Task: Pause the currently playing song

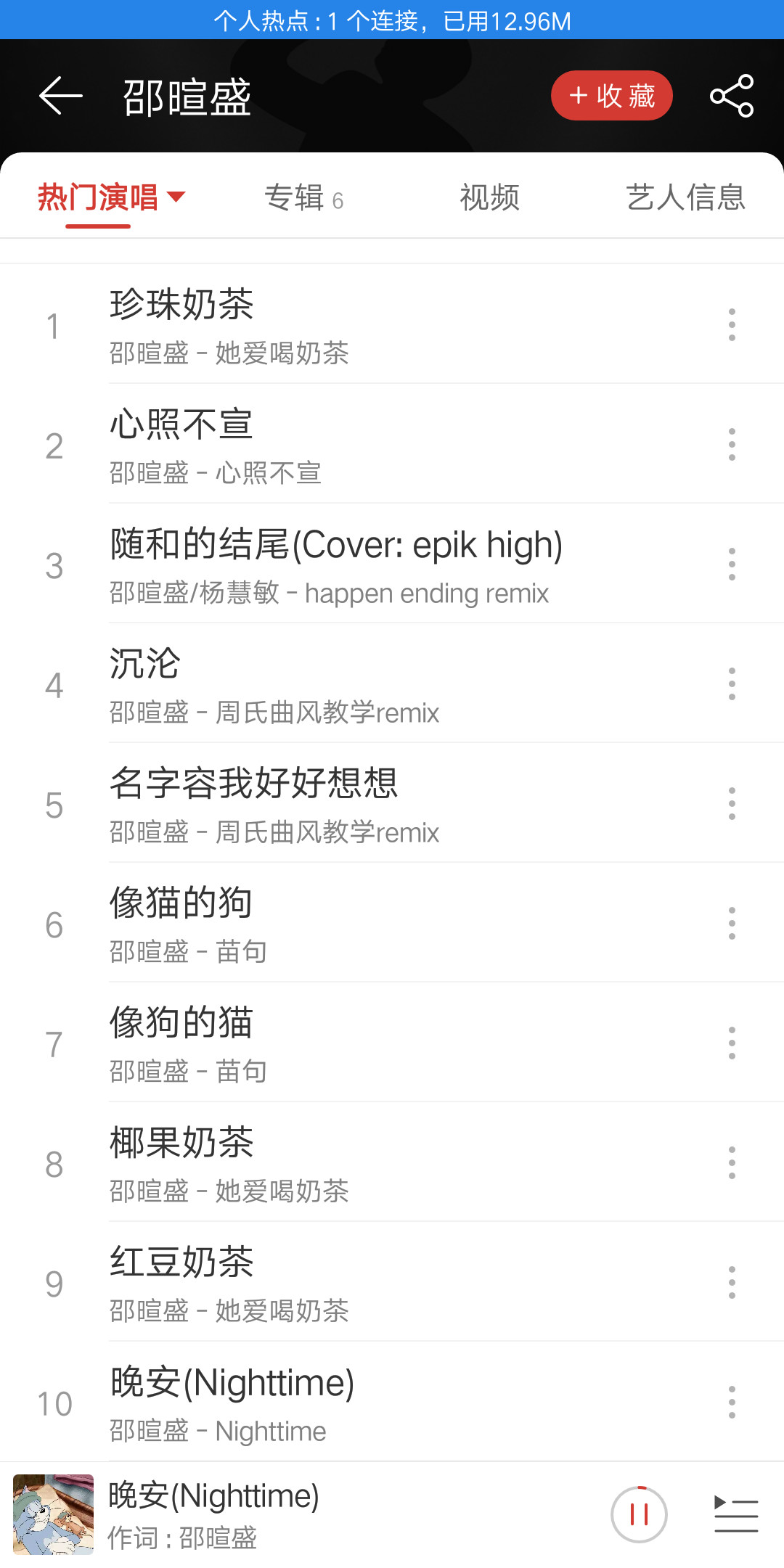Action: 639,1514
